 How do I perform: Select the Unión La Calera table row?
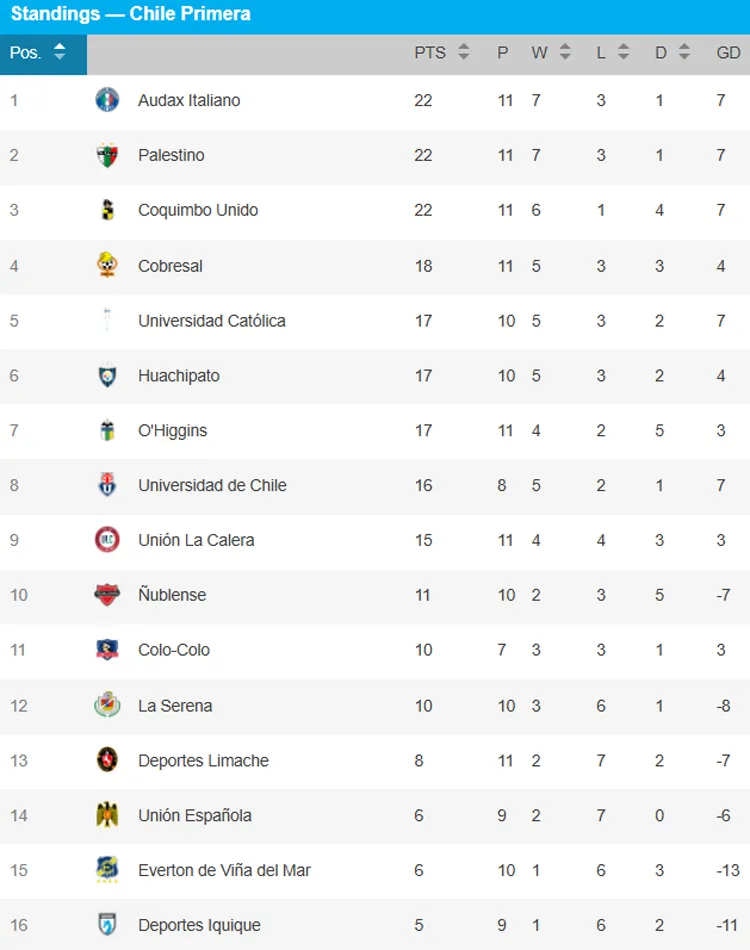pos(375,540)
